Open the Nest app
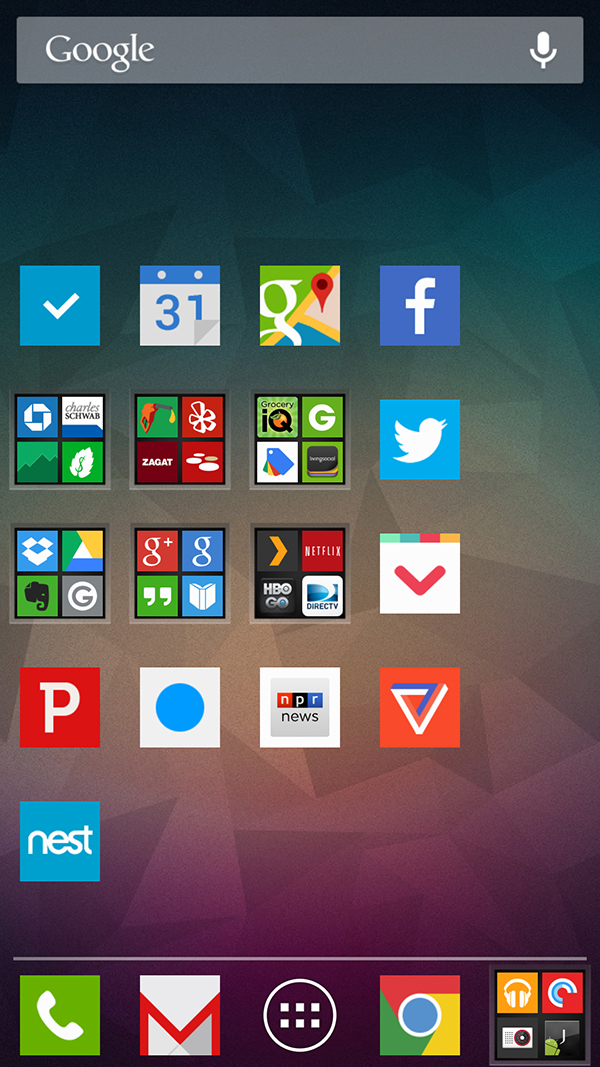The height and width of the screenshot is (1067, 600). (60, 841)
